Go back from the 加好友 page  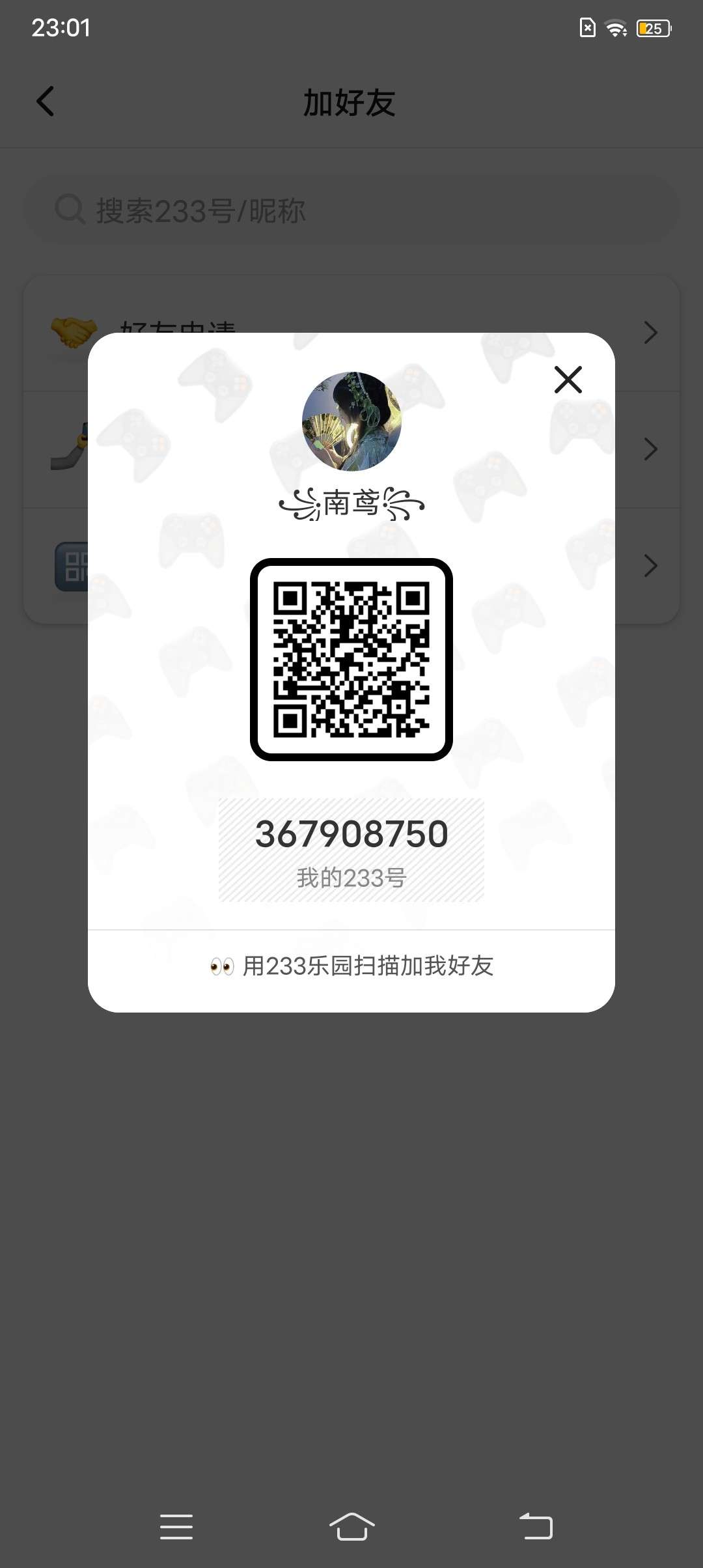coord(46,102)
